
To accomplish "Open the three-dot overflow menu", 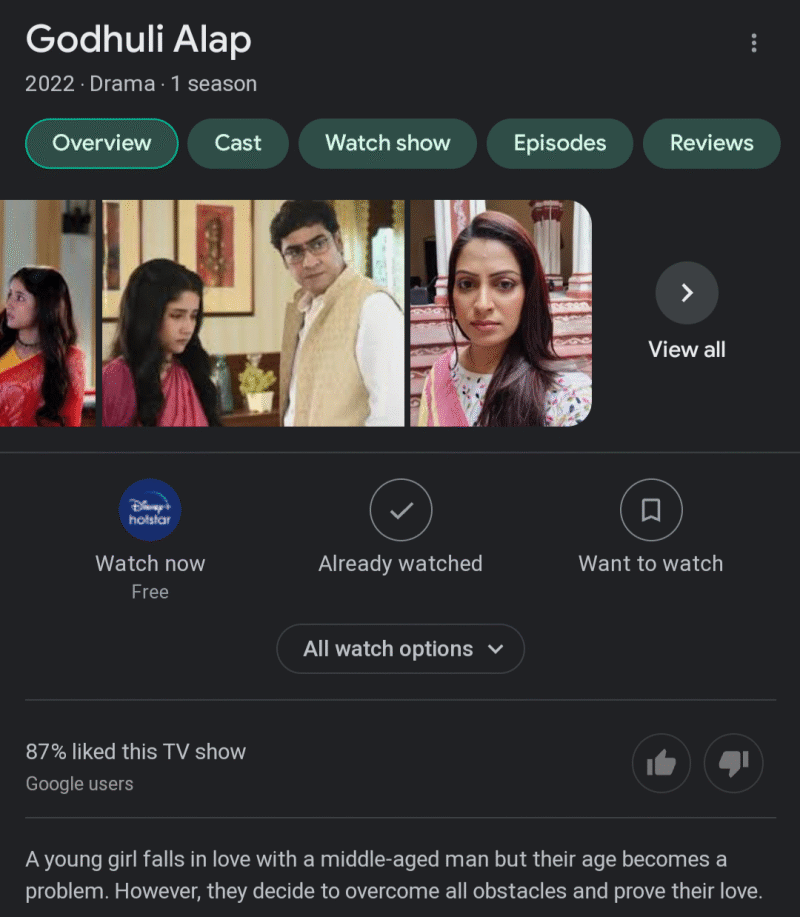I will [753, 43].
